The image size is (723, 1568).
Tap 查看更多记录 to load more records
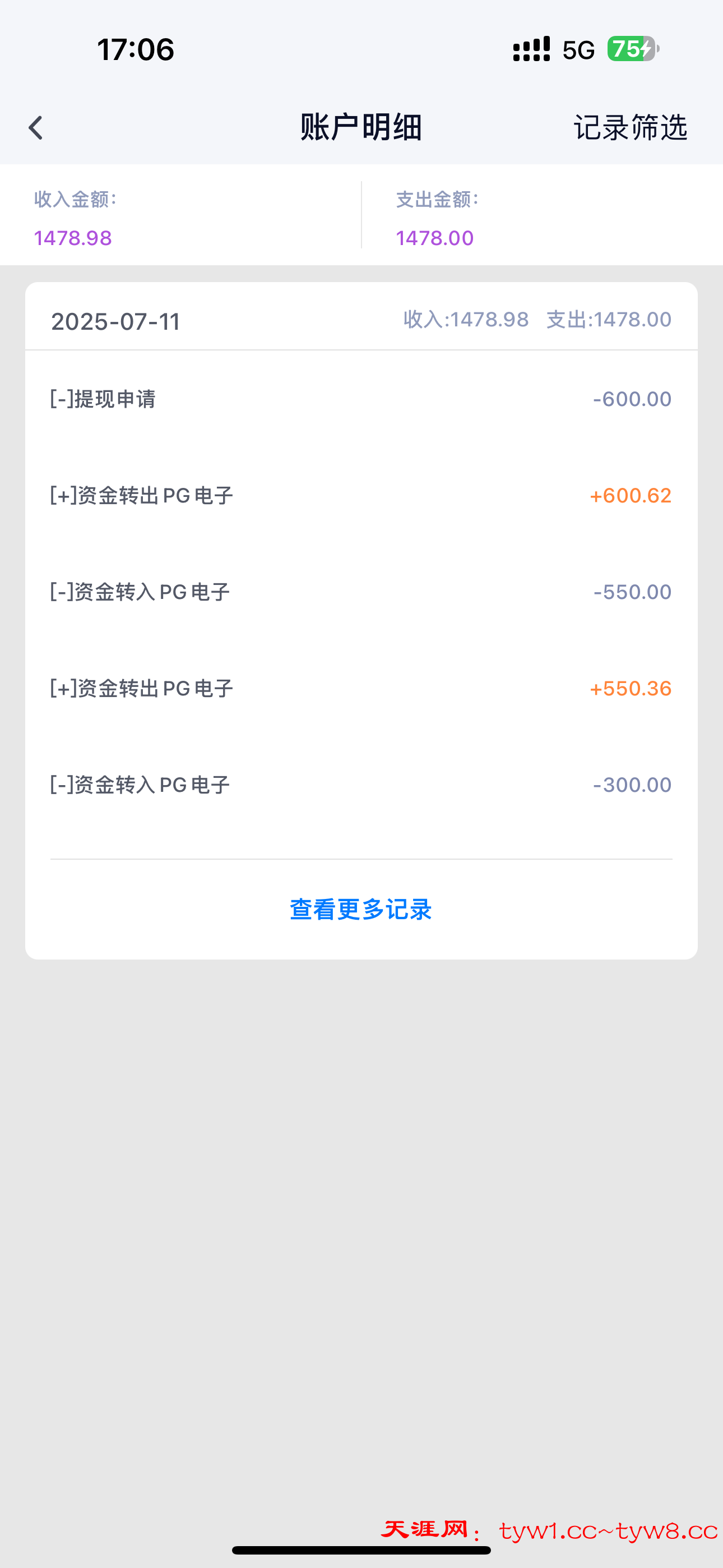click(361, 910)
